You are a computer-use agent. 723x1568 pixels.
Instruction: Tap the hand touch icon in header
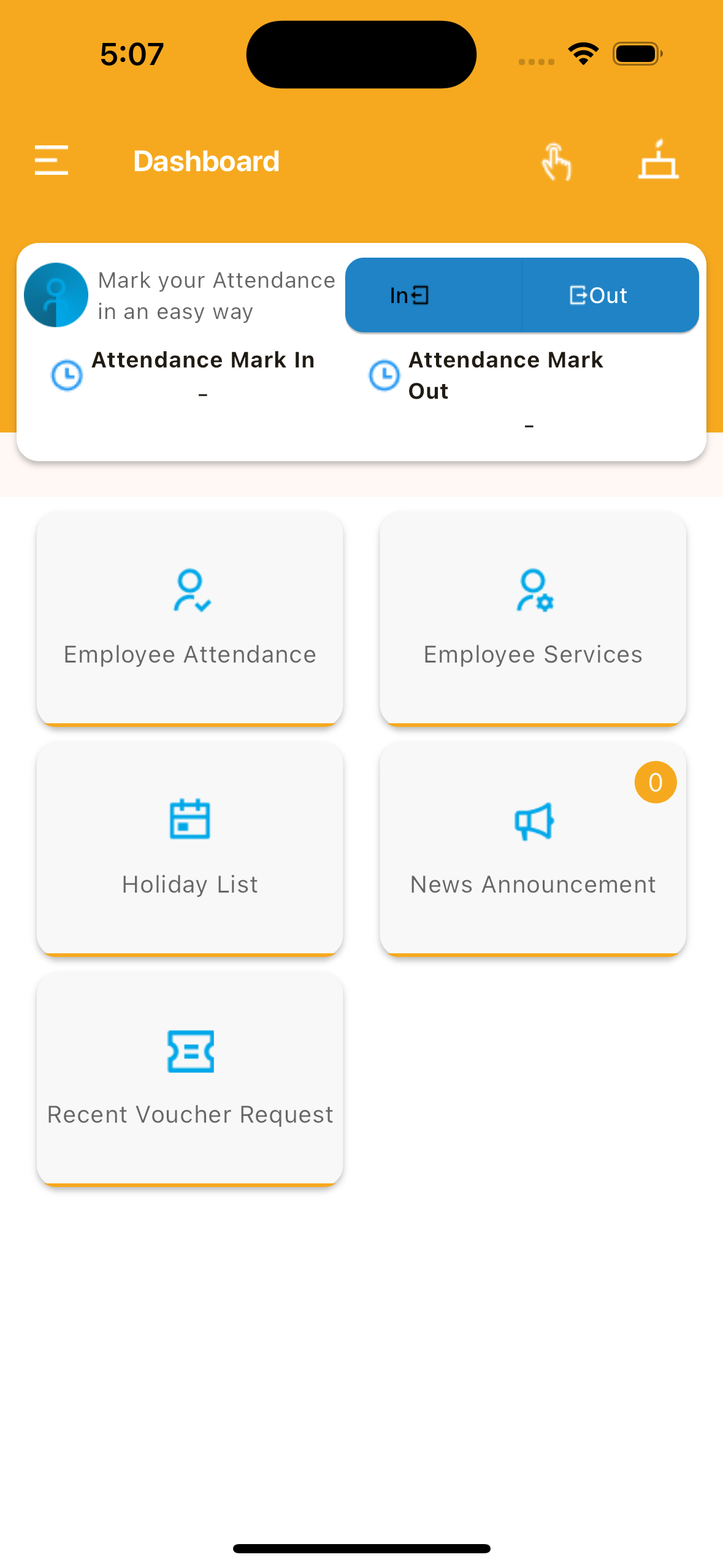click(556, 162)
